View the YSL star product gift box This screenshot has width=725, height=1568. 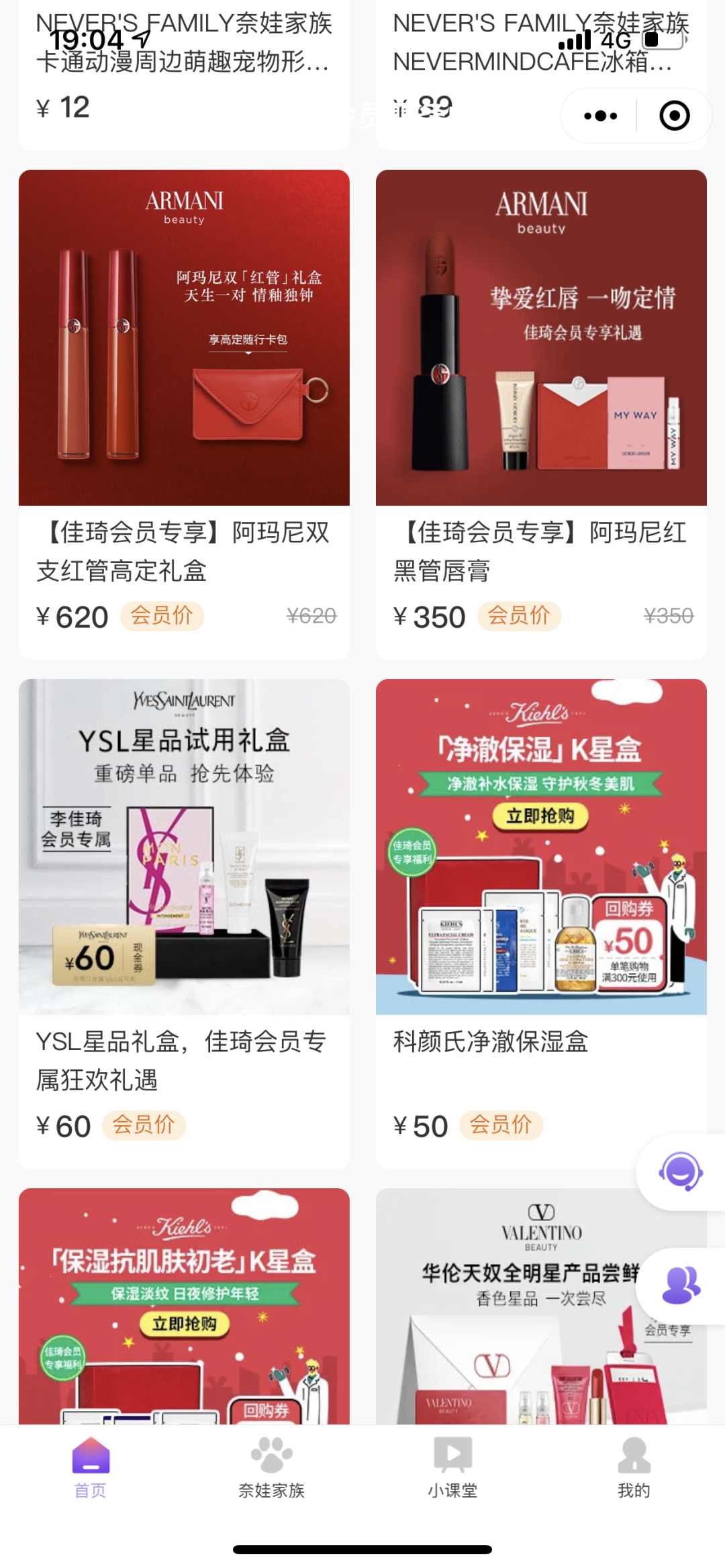[184, 906]
